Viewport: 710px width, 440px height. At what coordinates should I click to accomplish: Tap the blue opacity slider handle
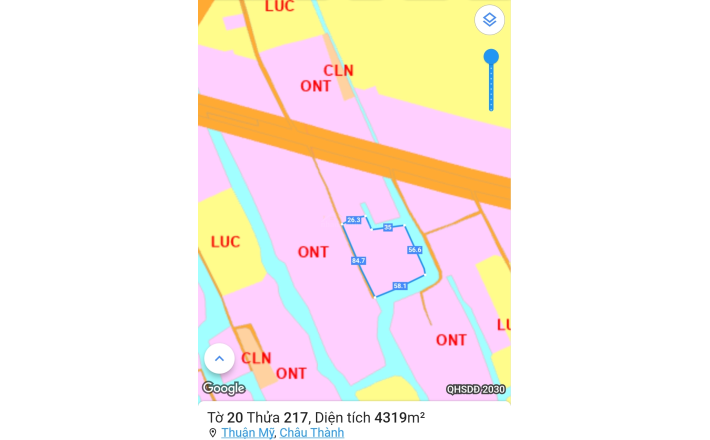coord(491,57)
